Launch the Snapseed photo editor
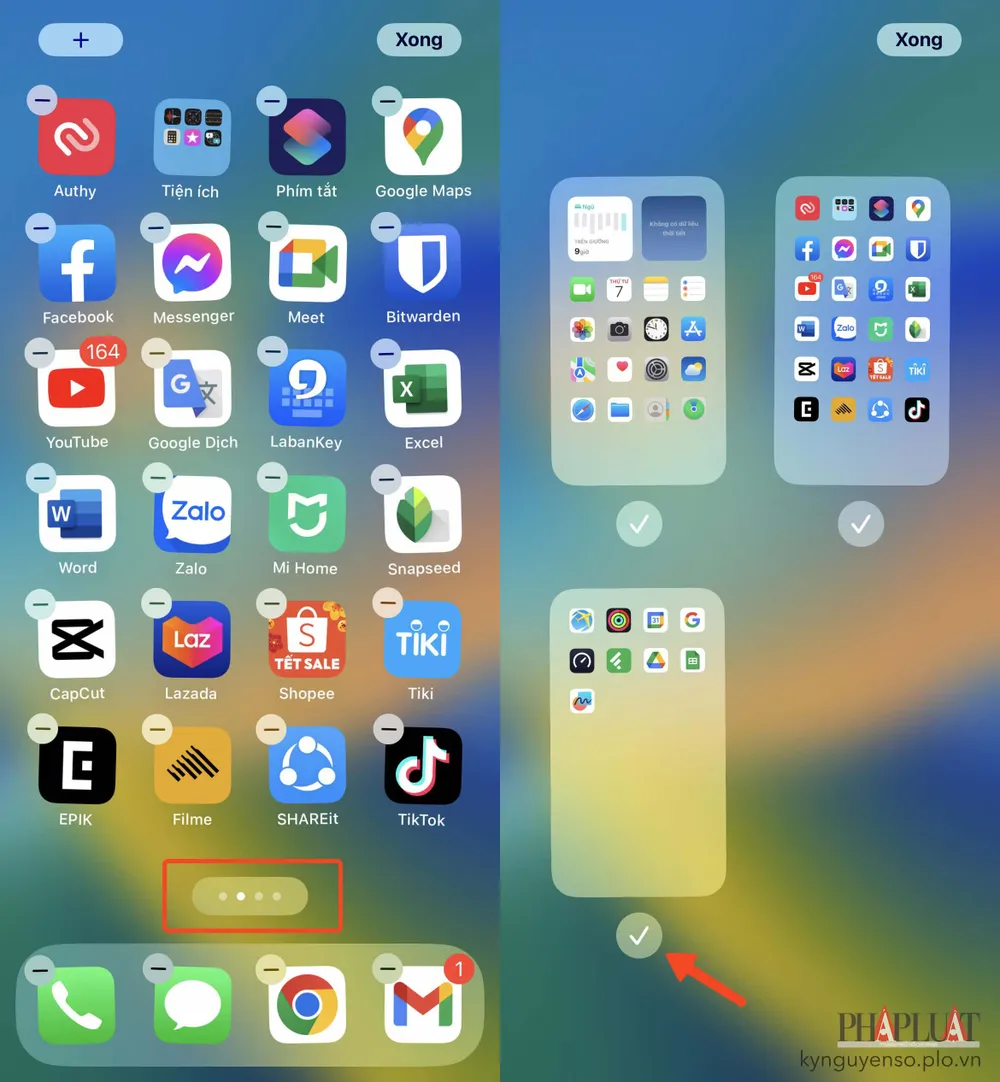 [x=422, y=515]
